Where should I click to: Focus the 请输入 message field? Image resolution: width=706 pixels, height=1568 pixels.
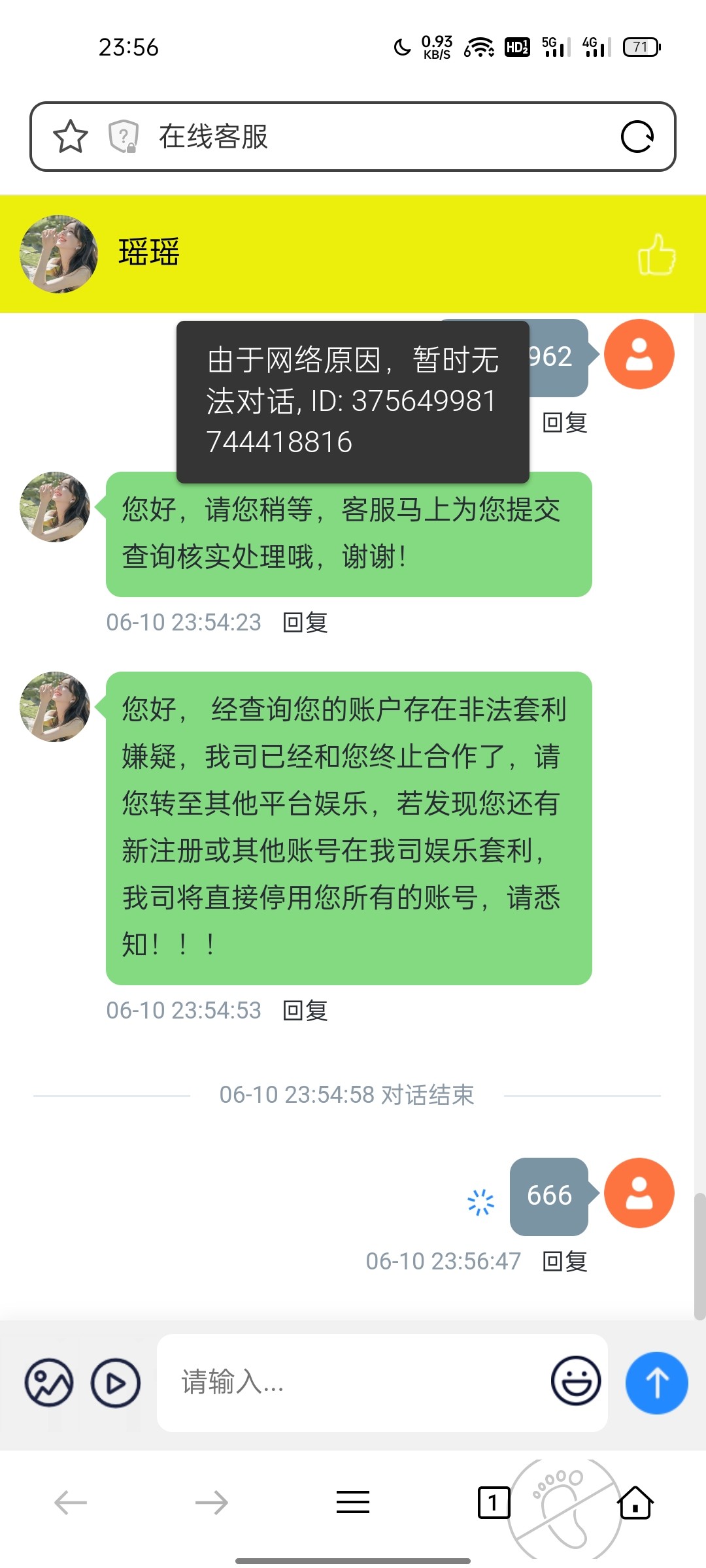click(353, 1383)
